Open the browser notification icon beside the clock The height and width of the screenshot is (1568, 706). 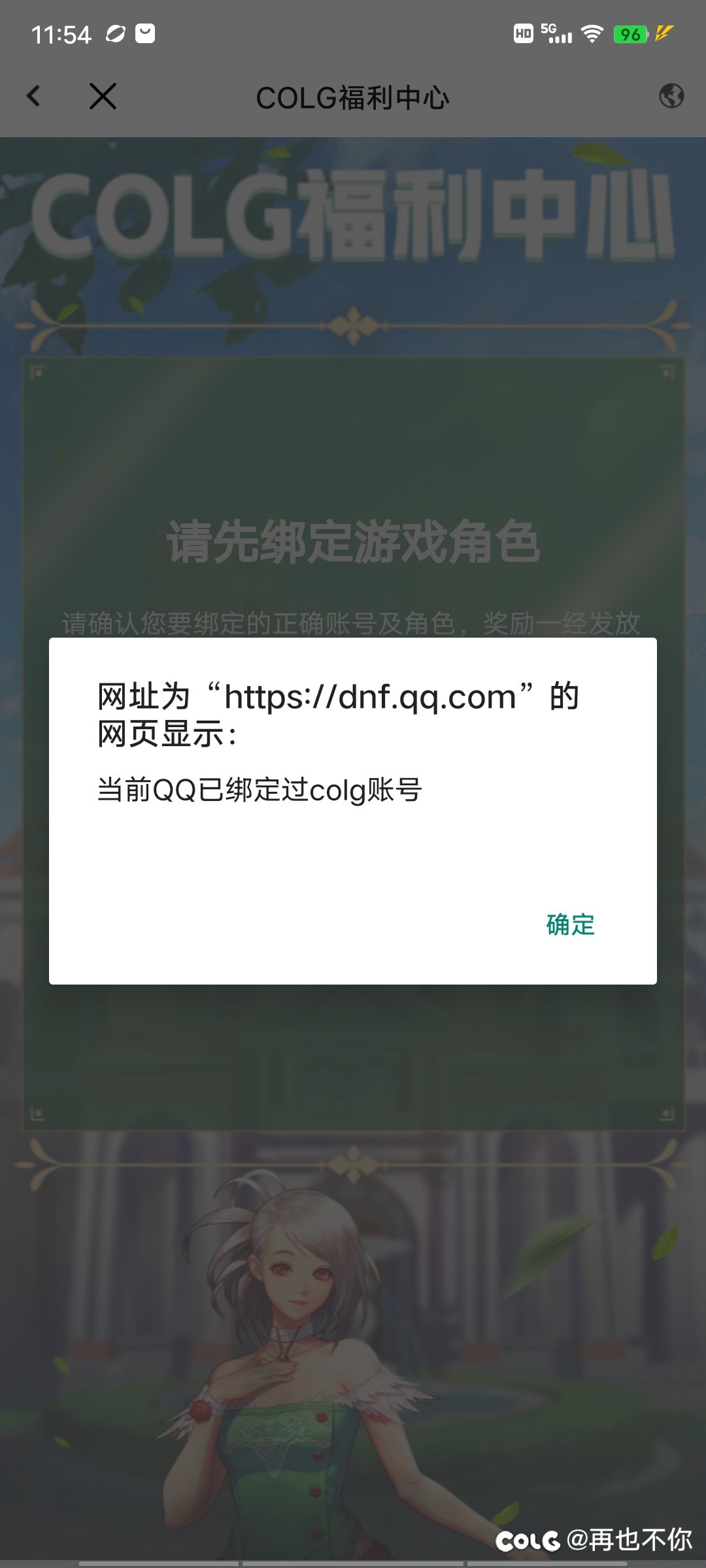pos(115,32)
